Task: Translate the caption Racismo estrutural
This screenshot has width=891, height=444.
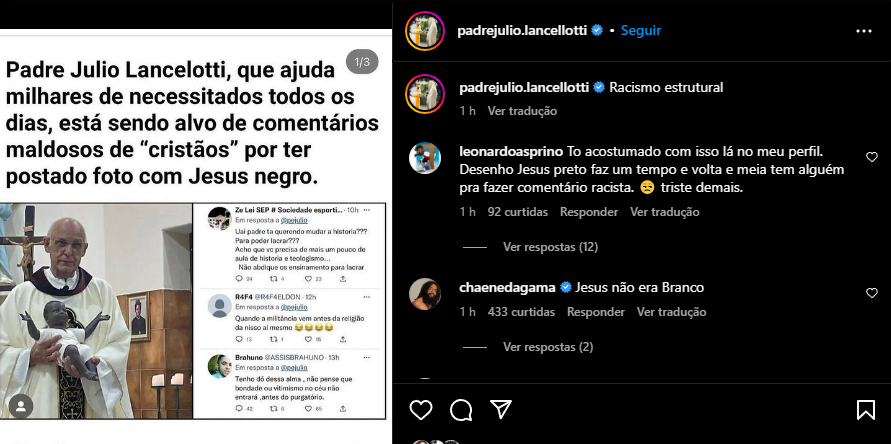Action: point(522,111)
